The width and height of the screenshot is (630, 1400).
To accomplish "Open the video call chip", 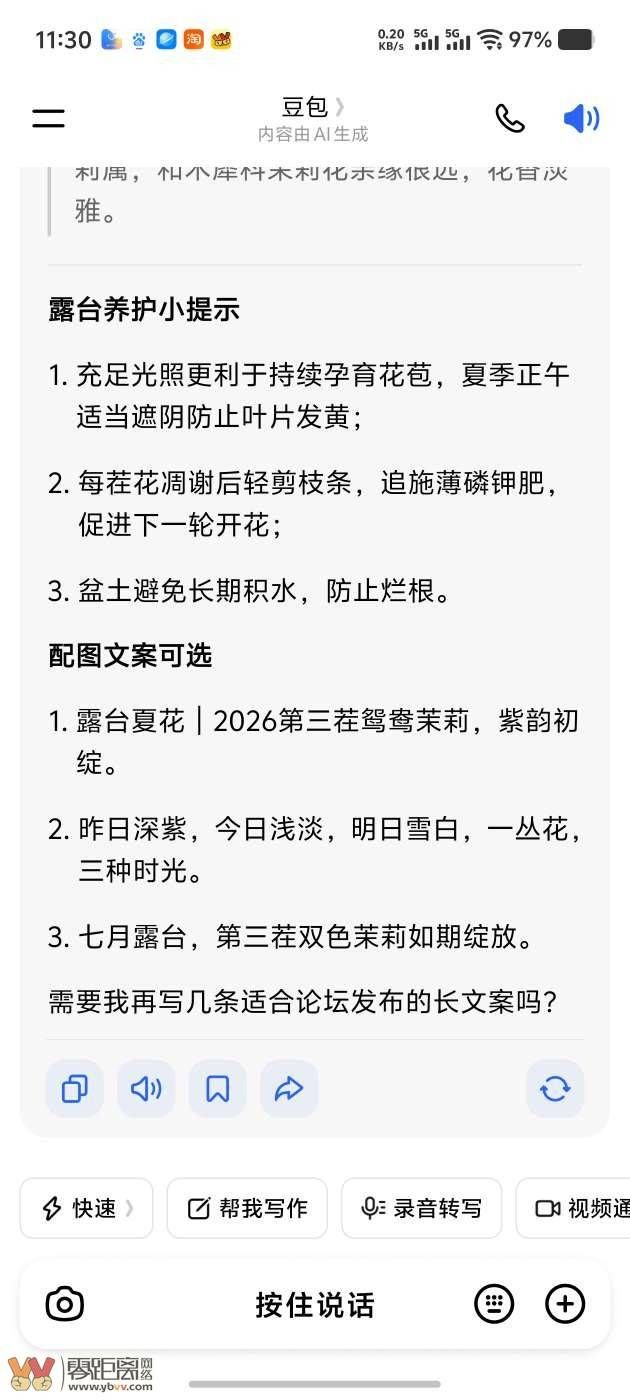I will click(573, 1208).
